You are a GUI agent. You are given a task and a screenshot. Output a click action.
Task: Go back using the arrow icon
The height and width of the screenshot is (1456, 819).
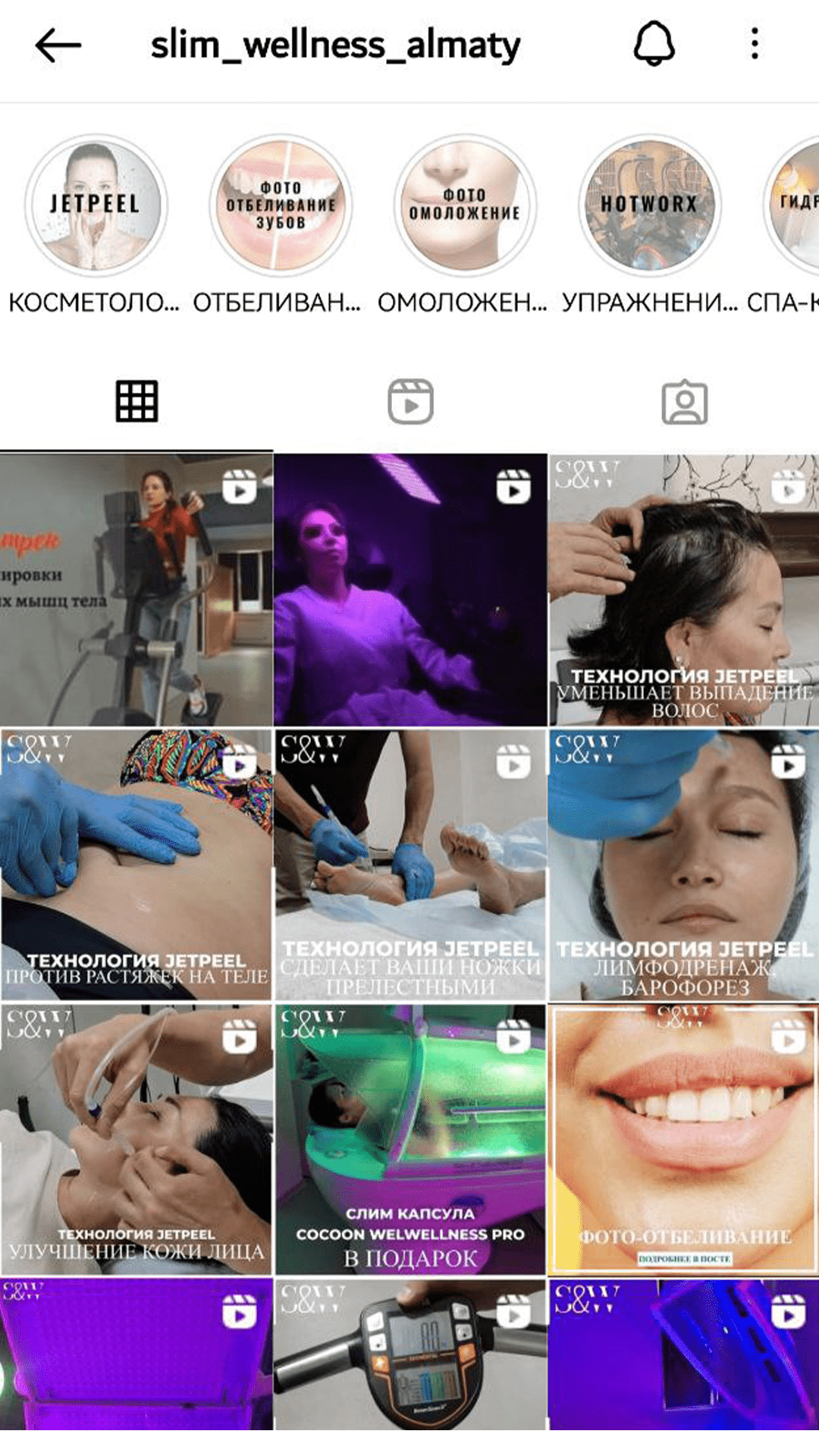coord(58,45)
